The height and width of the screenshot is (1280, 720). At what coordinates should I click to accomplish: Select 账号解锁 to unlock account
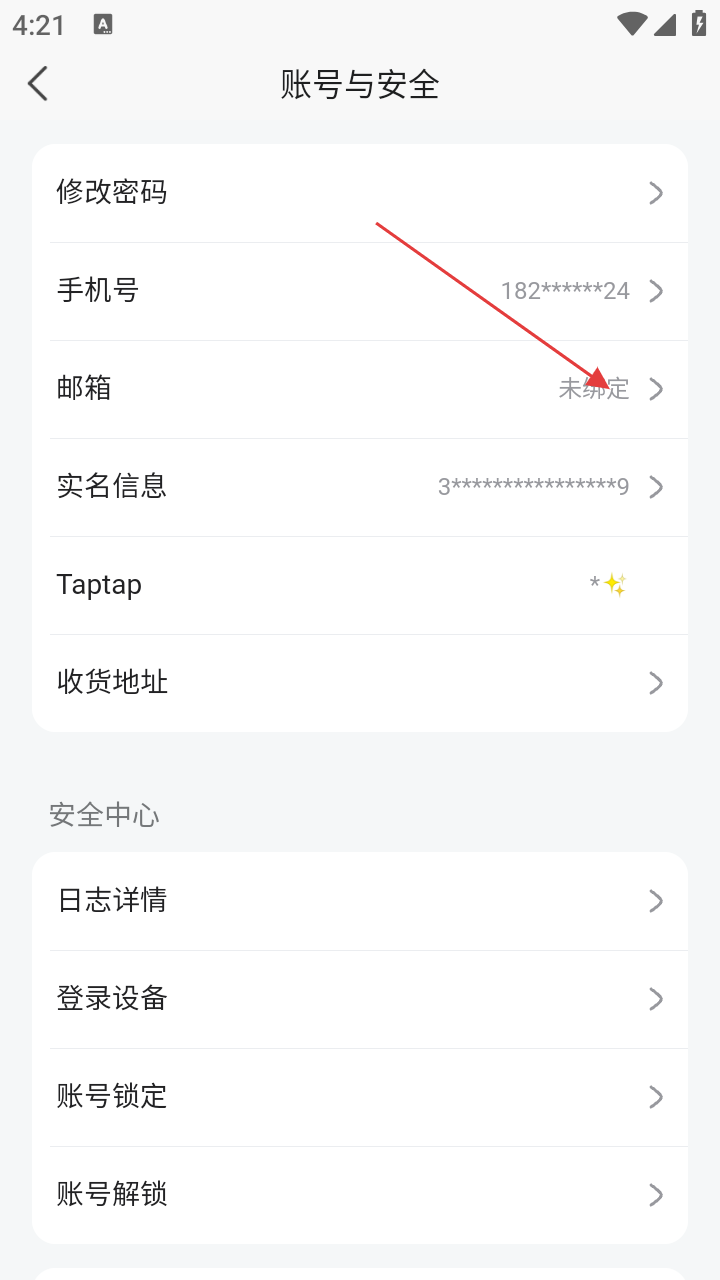tap(360, 1195)
